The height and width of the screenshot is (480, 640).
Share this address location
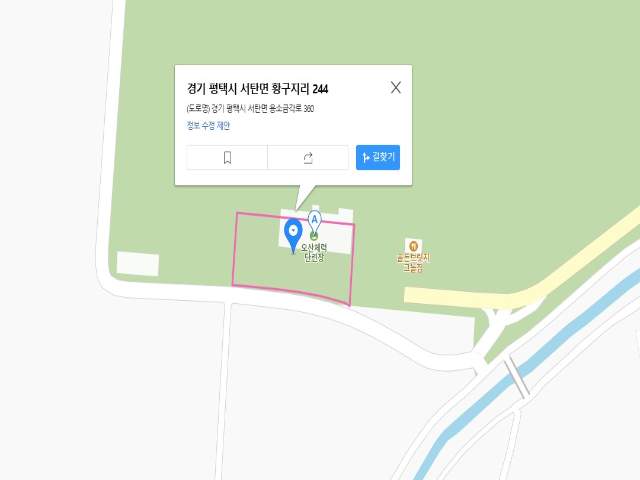point(308,158)
